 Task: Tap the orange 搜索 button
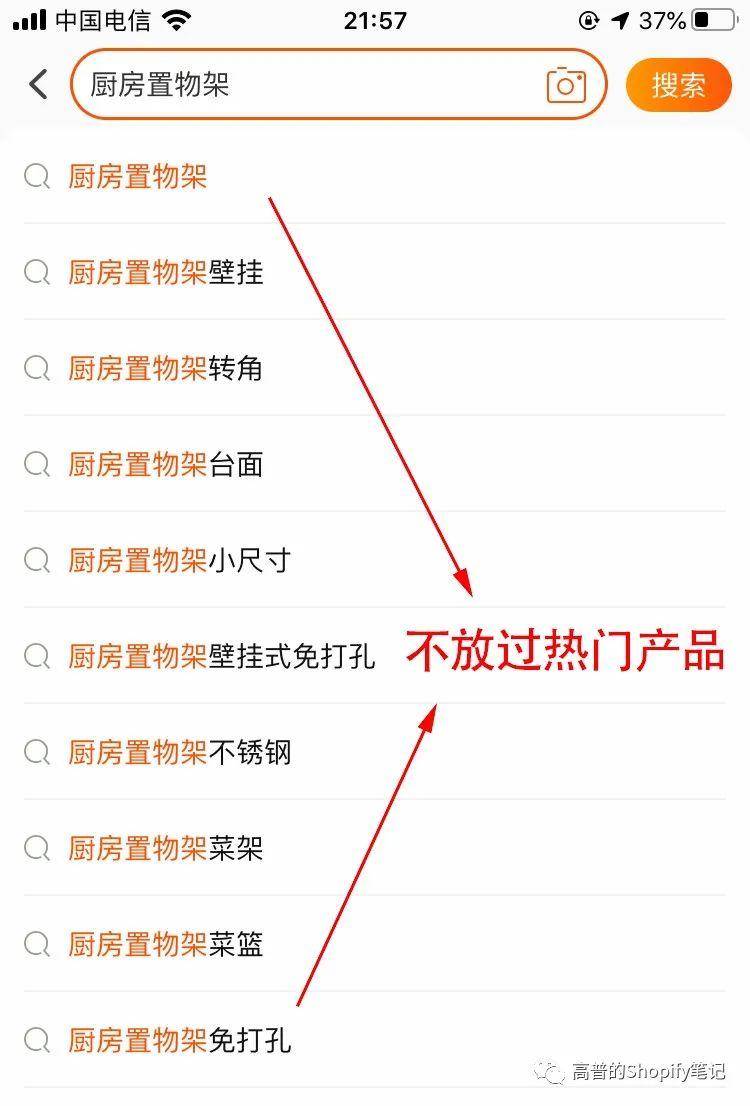pos(678,85)
